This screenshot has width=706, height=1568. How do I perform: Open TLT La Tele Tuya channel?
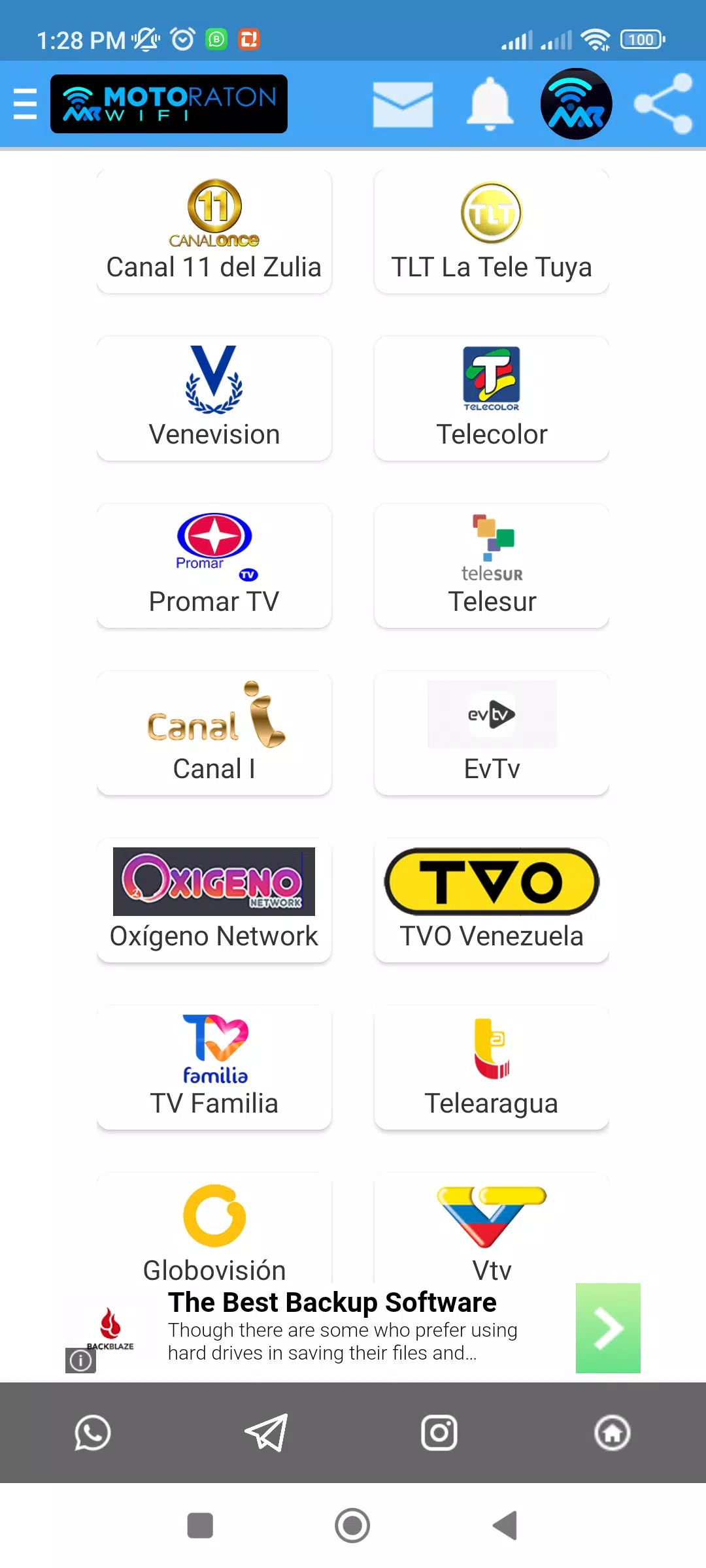[x=492, y=231]
